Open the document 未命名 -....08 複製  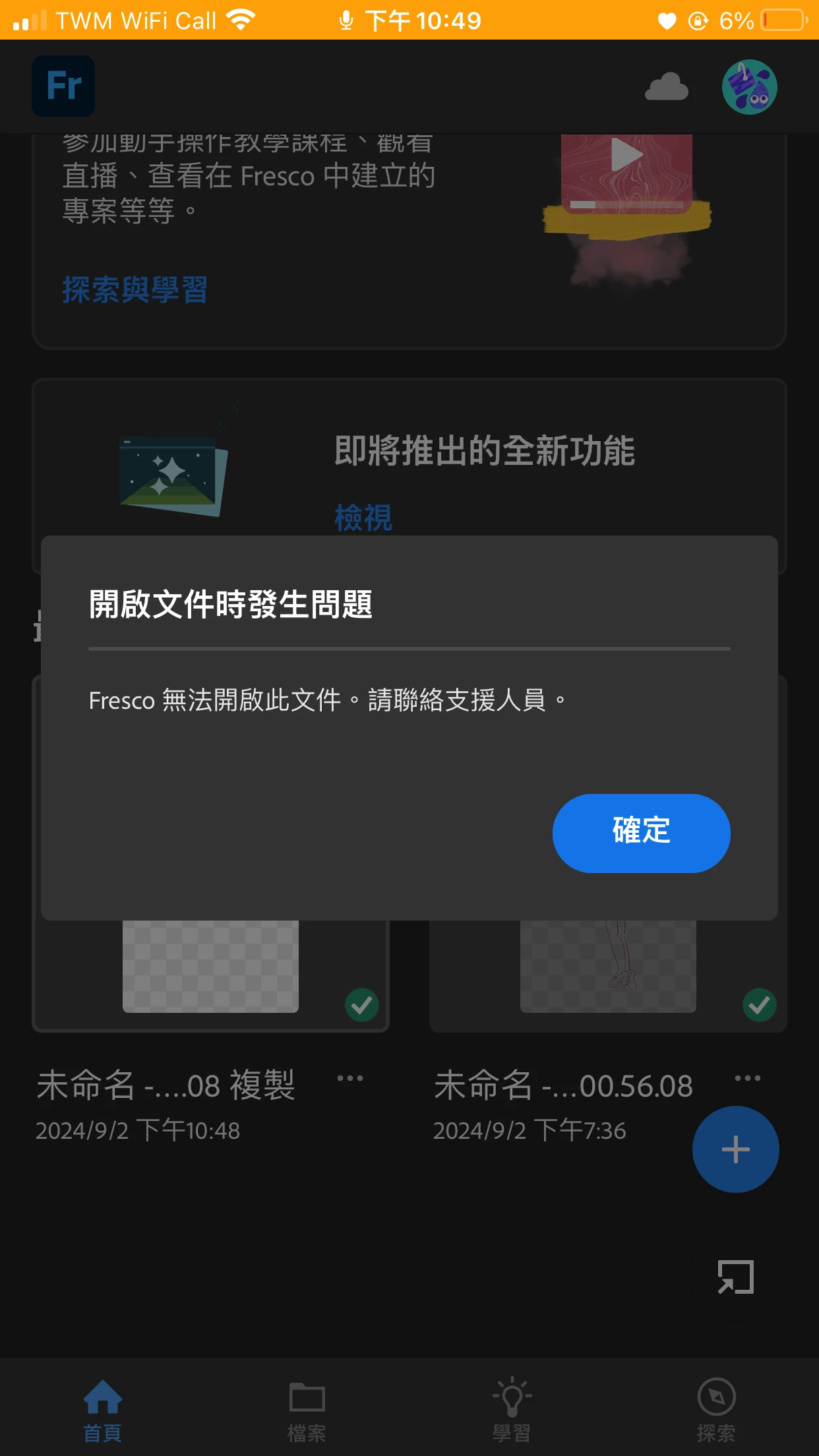click(210, 969)
